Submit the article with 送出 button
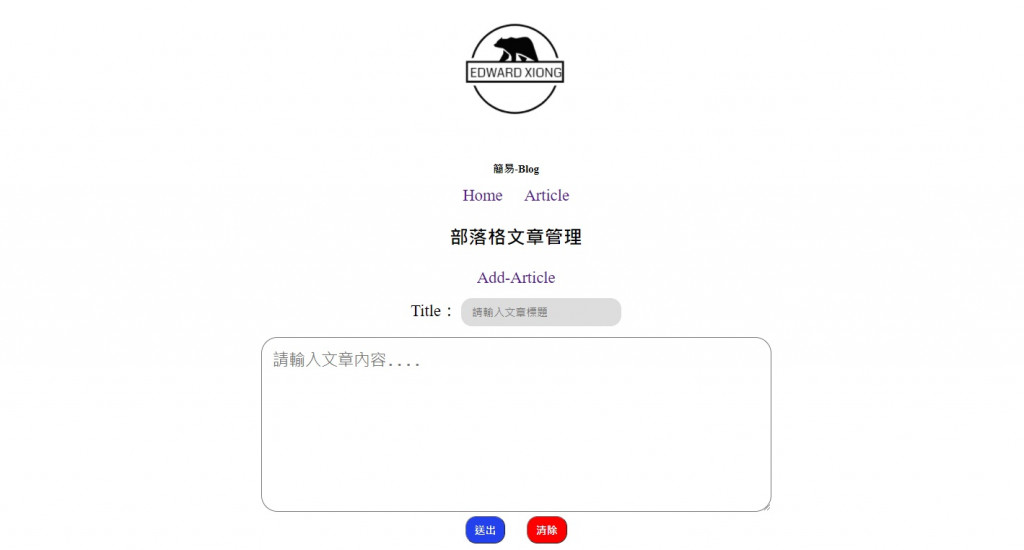The height and width of the screenshot is (550, 1024). 485,530
